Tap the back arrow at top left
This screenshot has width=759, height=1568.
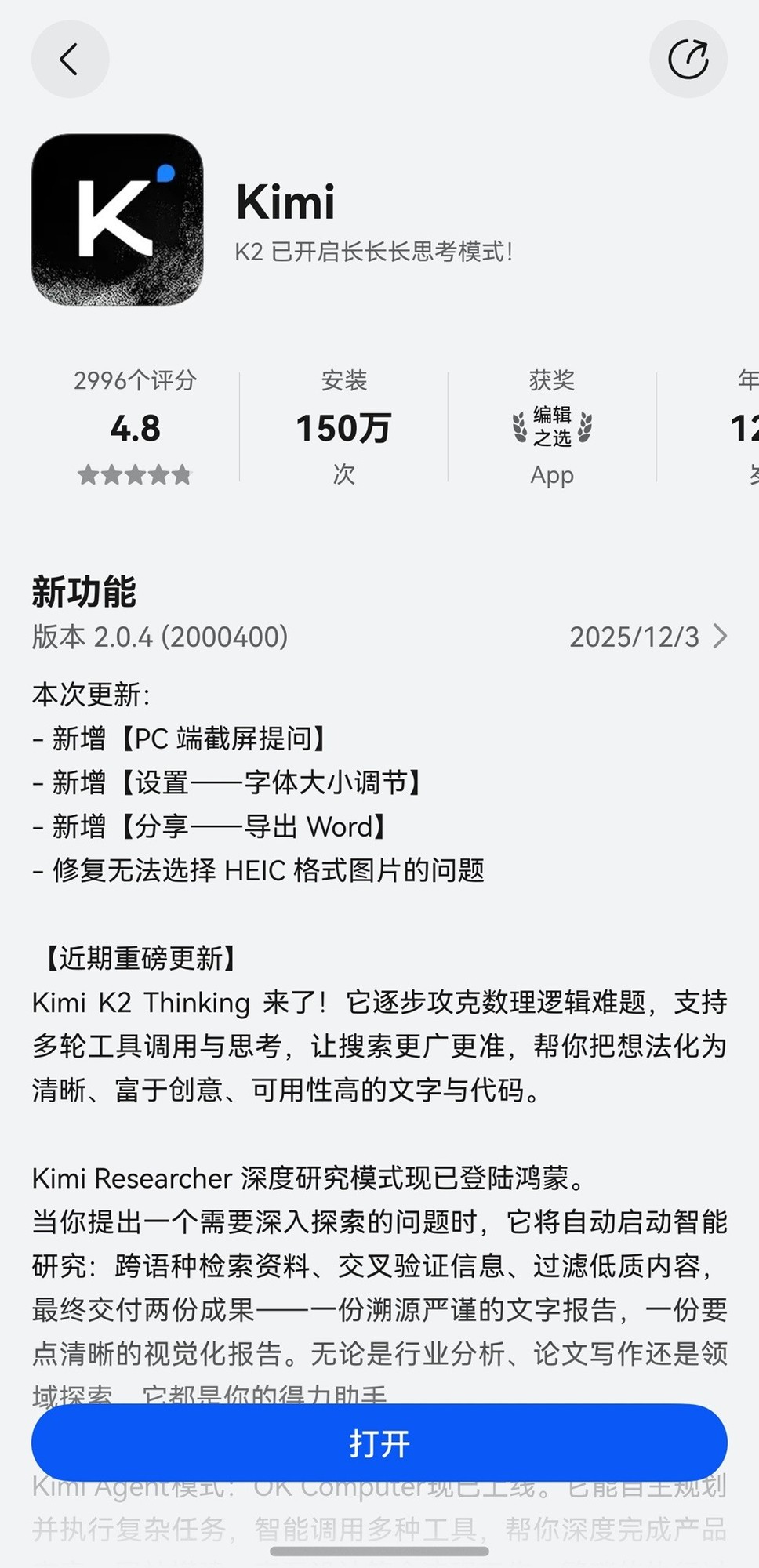pos(70,59)
